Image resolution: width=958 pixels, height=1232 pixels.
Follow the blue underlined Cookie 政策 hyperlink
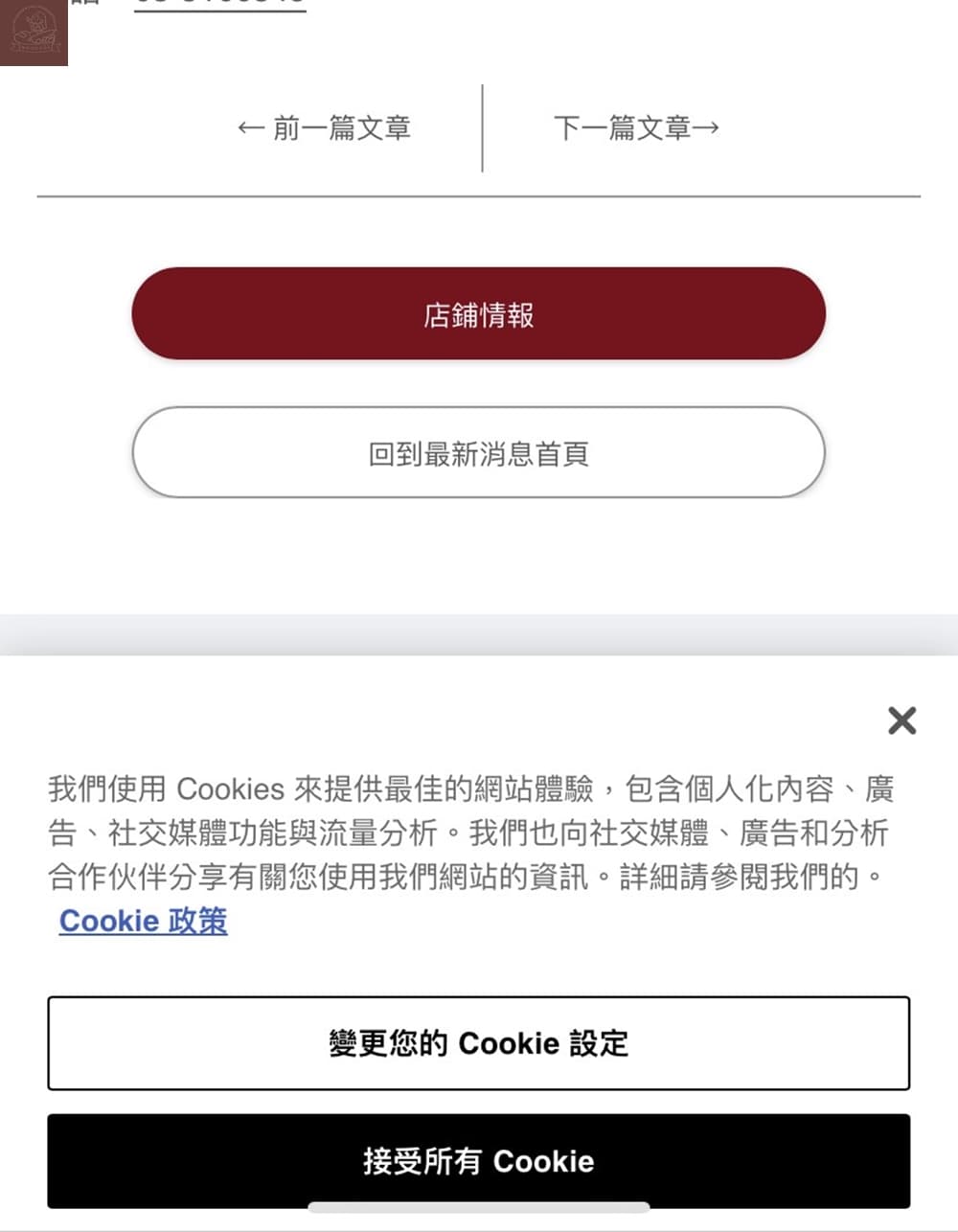143,921
